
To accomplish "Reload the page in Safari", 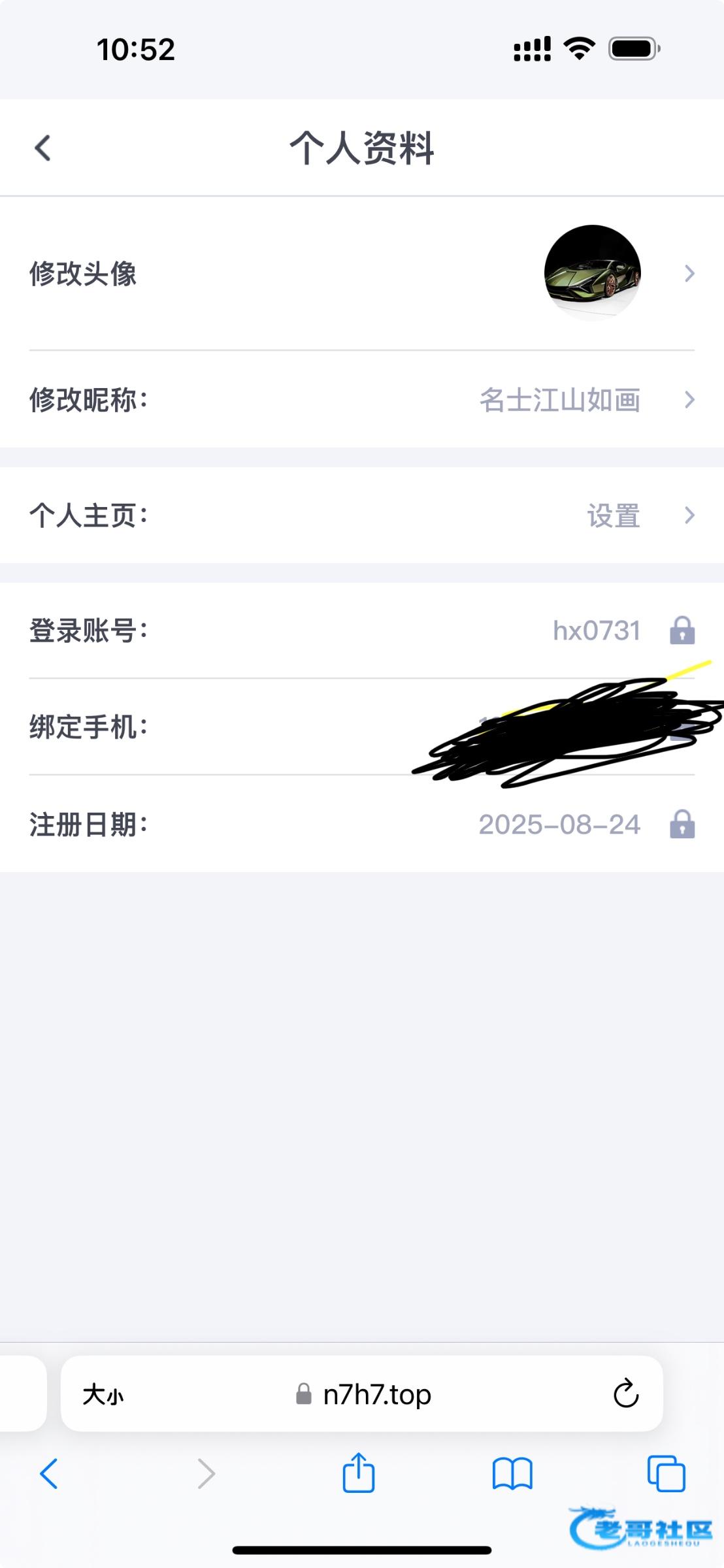I will tap(625, 1395).
